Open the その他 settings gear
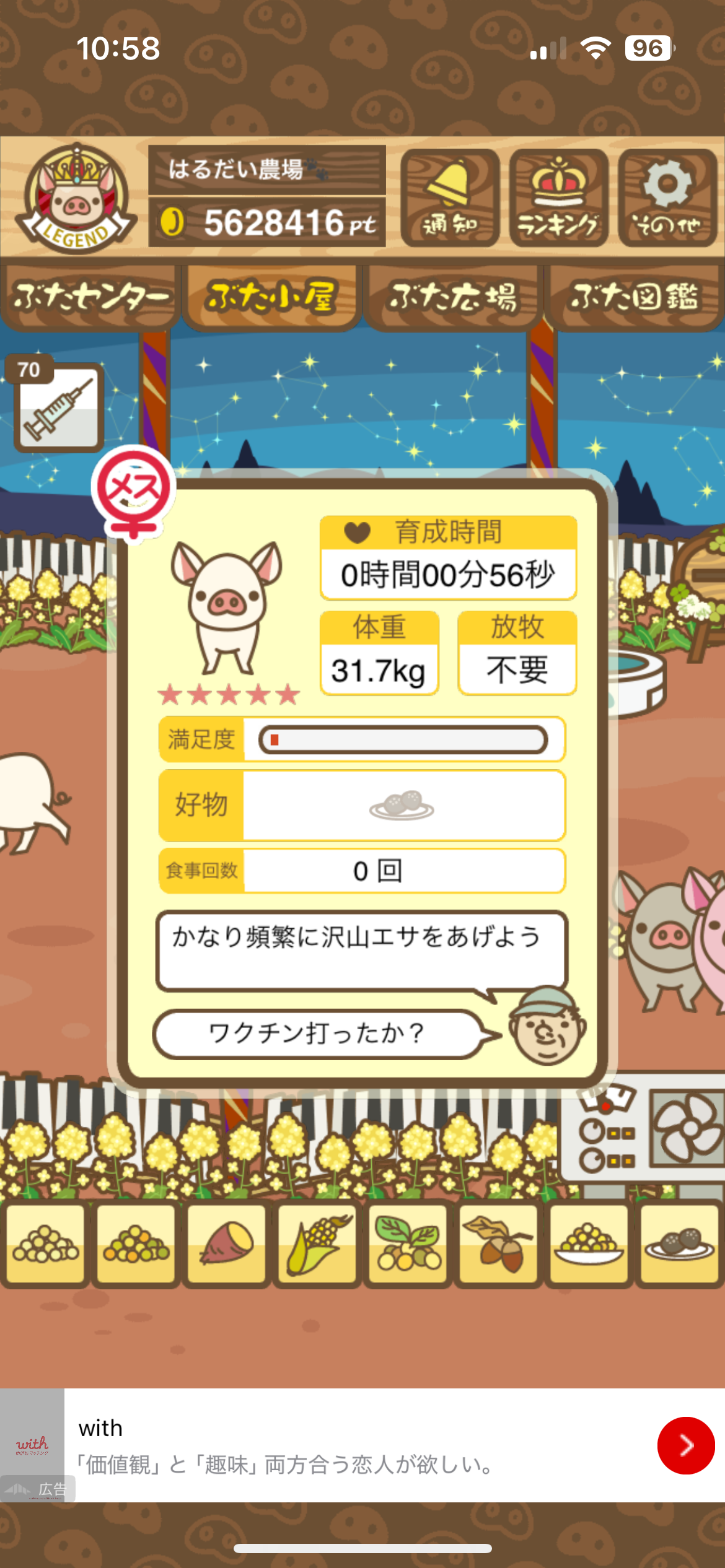Screen dimensions: 725x1568 [667, 198]
